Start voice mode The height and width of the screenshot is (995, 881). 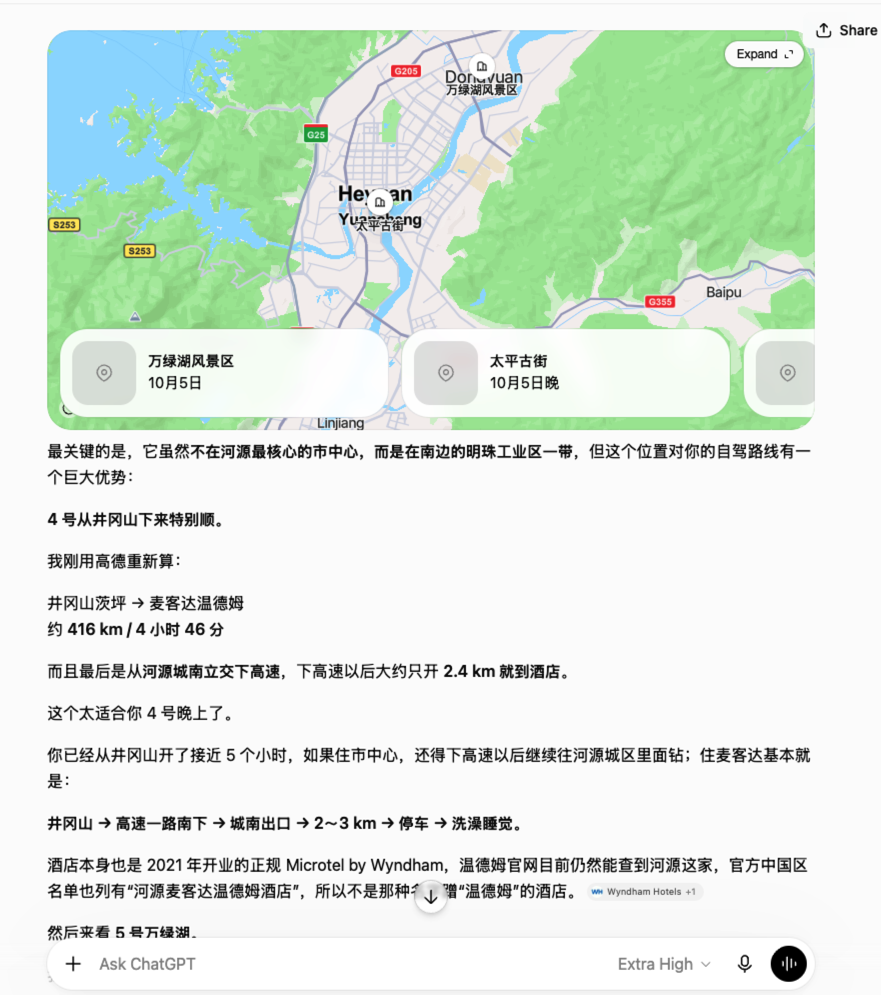click(789, 964)
